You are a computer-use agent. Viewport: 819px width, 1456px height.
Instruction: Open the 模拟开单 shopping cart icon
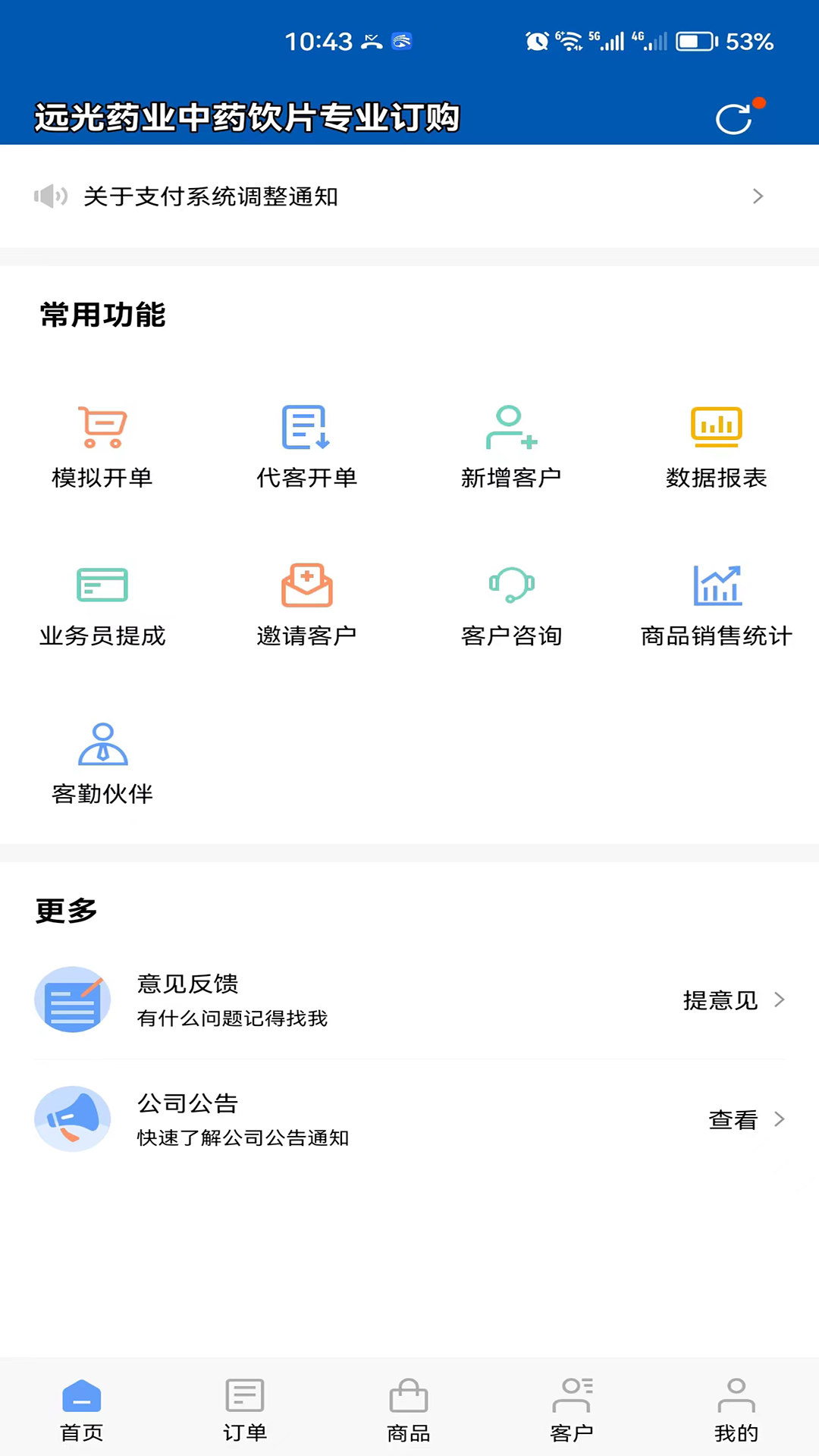(101, 427)
